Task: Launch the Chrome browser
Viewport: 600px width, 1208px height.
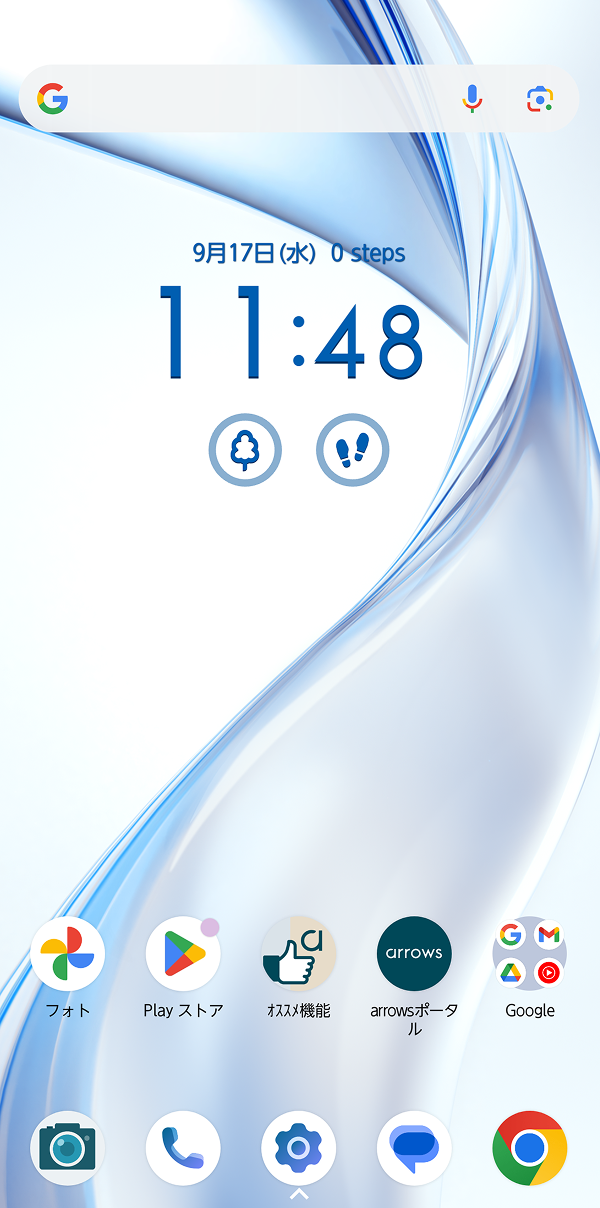Action: [530, 1148]
